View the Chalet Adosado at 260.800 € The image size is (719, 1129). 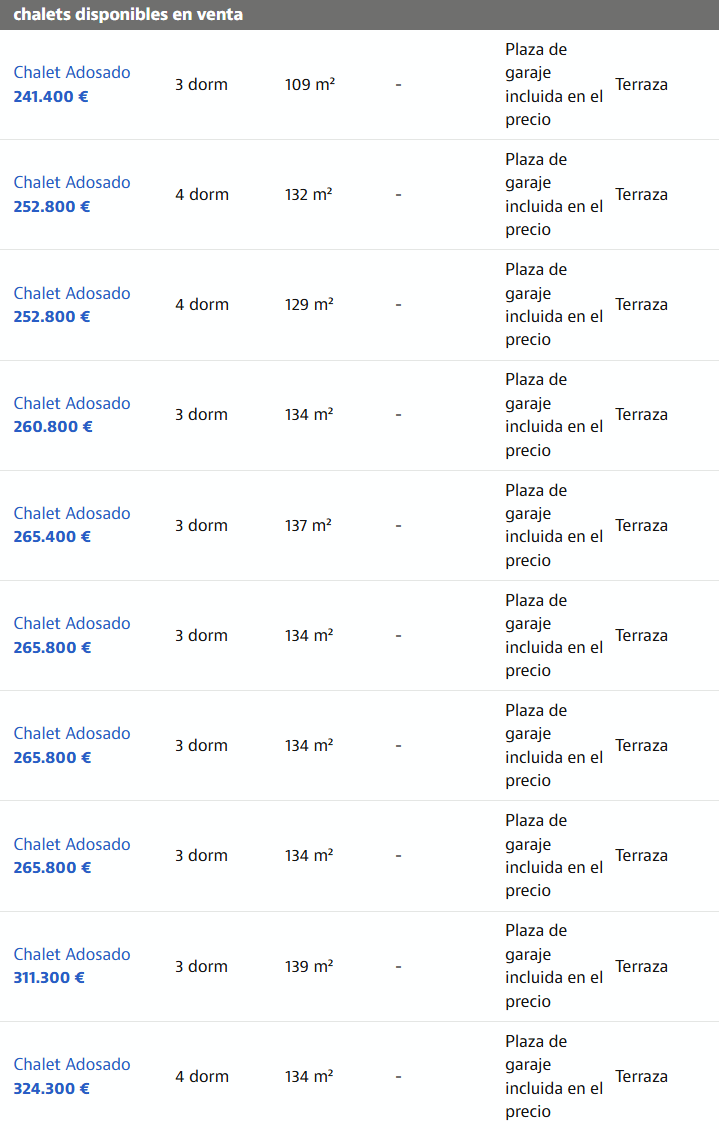(72, 404)
